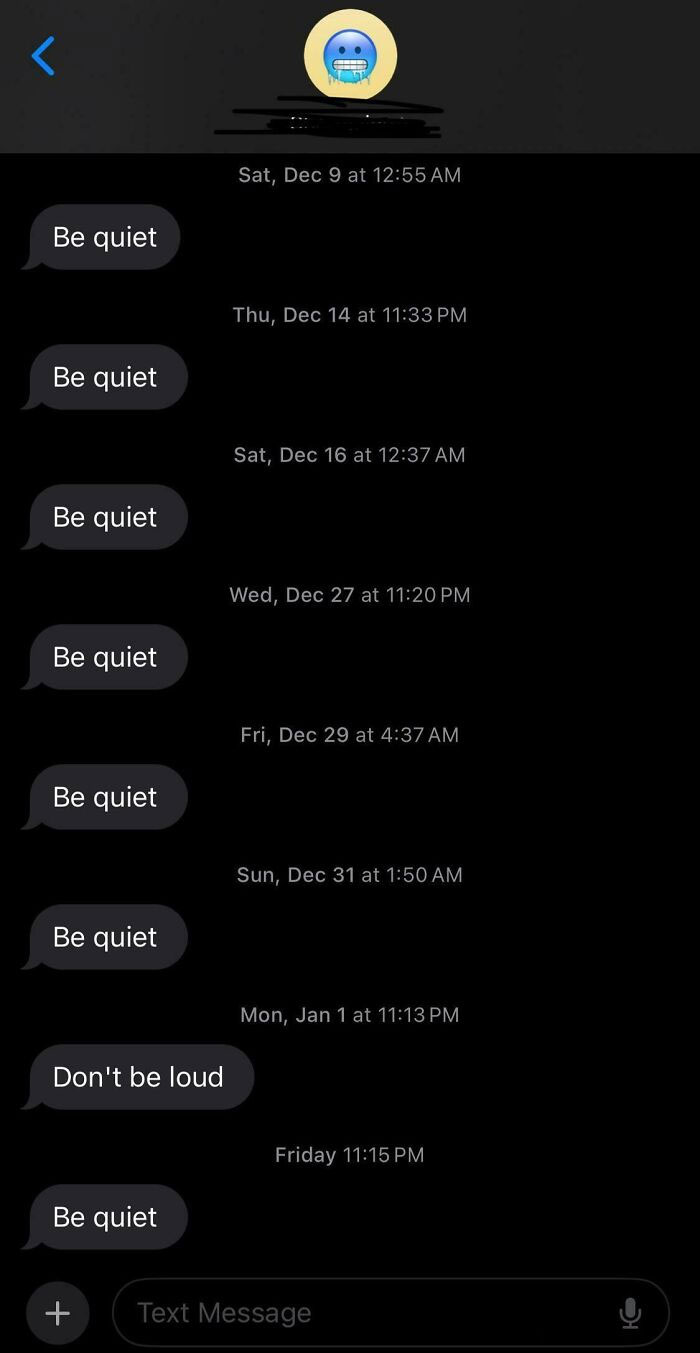Viewport: 700px width, 1353px height.
Task: Go back to the conversations list
Action: tap(43, 56)
